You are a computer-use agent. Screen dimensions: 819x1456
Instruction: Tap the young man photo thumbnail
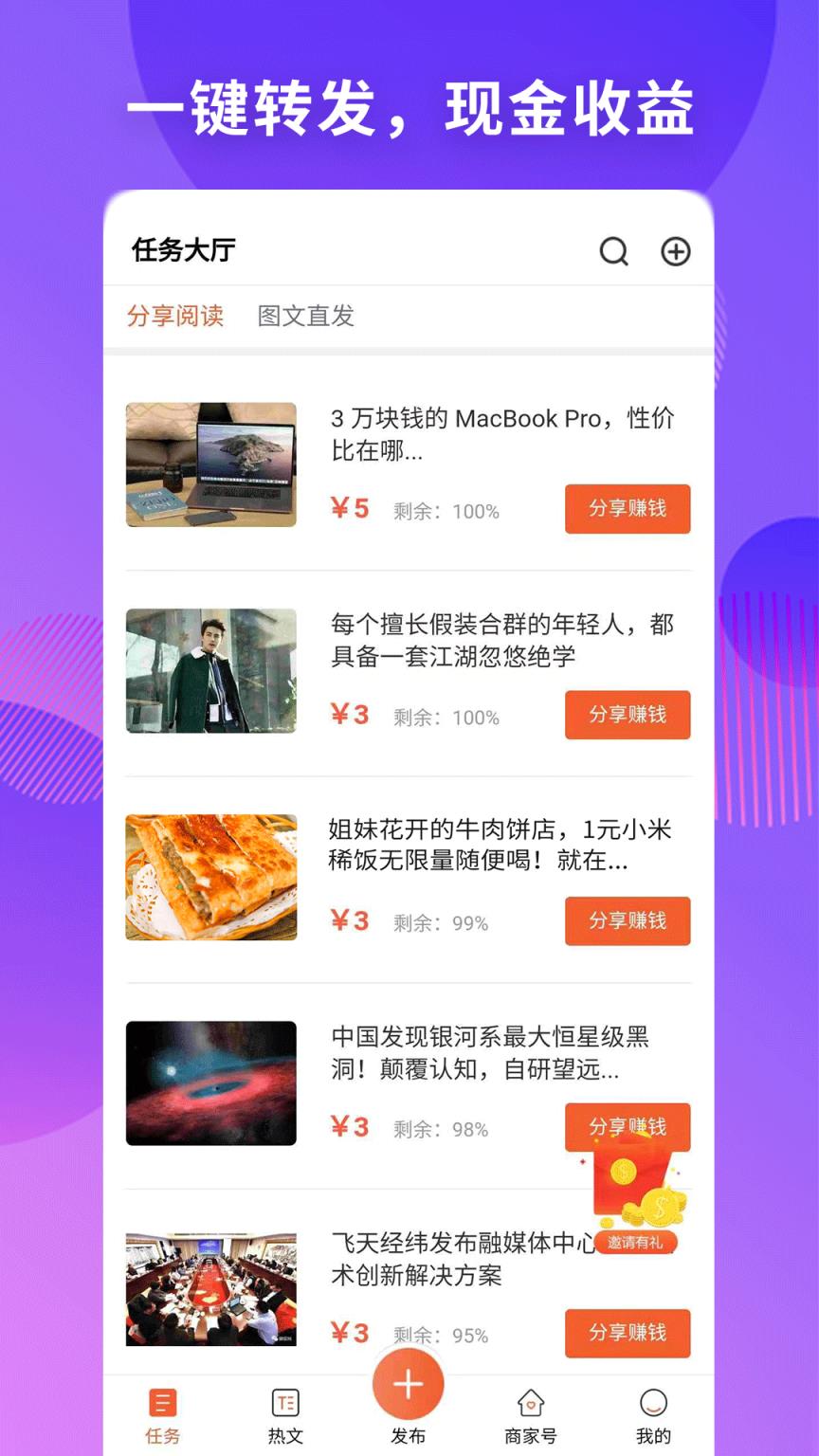click(x=210, y=670)
